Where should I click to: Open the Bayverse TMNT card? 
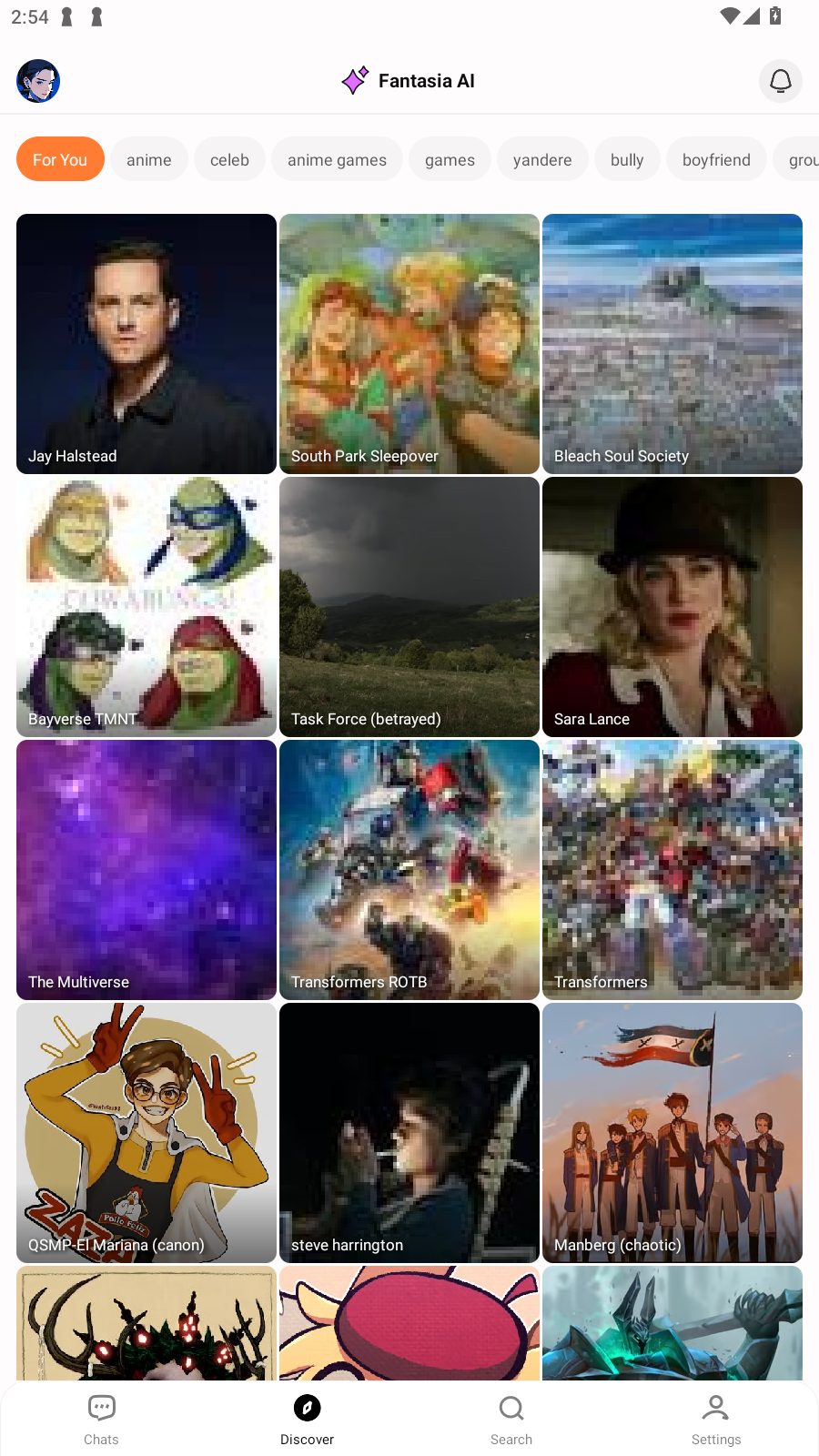click(147, 606)
